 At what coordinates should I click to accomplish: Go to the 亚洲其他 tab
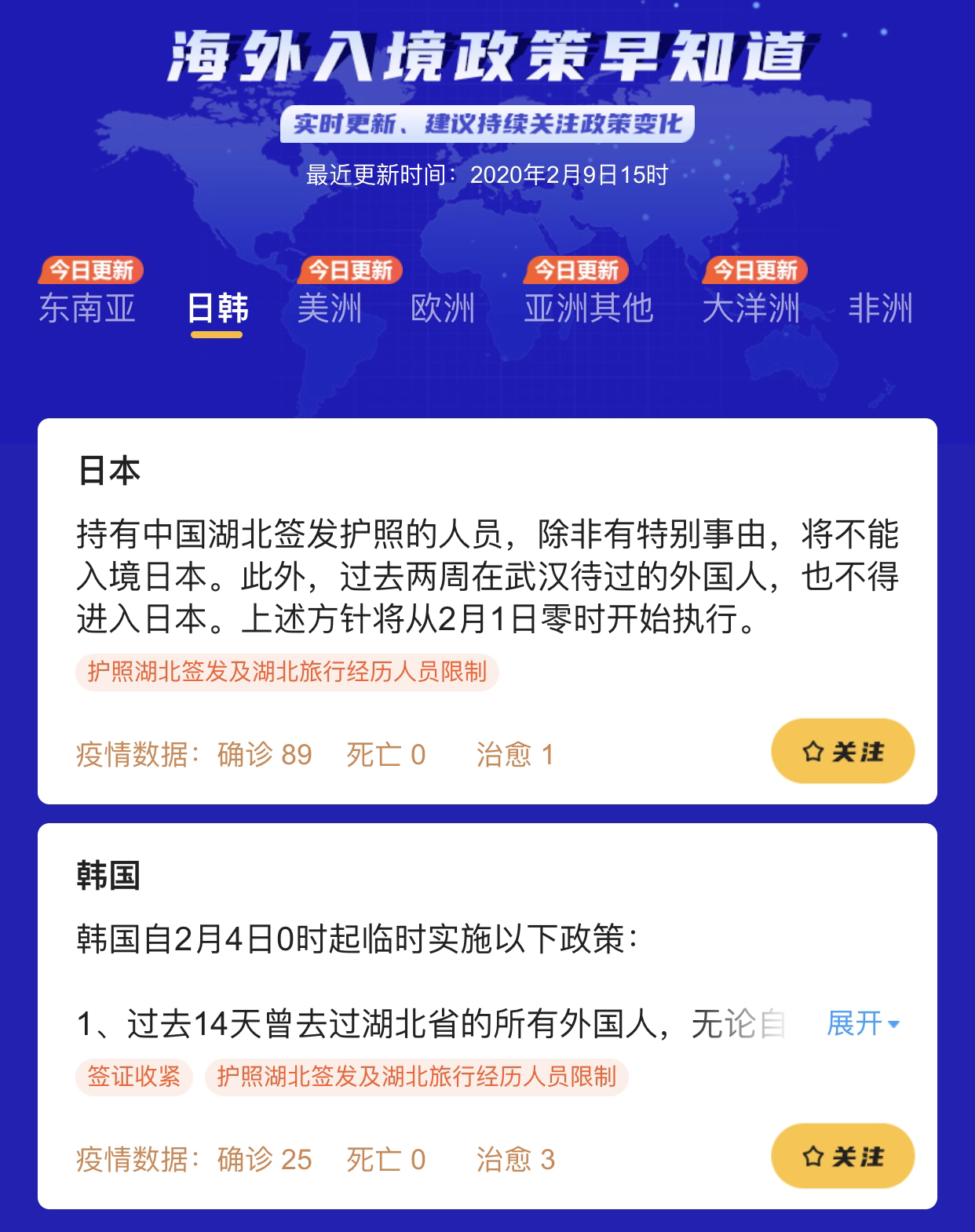pos(588,308)
